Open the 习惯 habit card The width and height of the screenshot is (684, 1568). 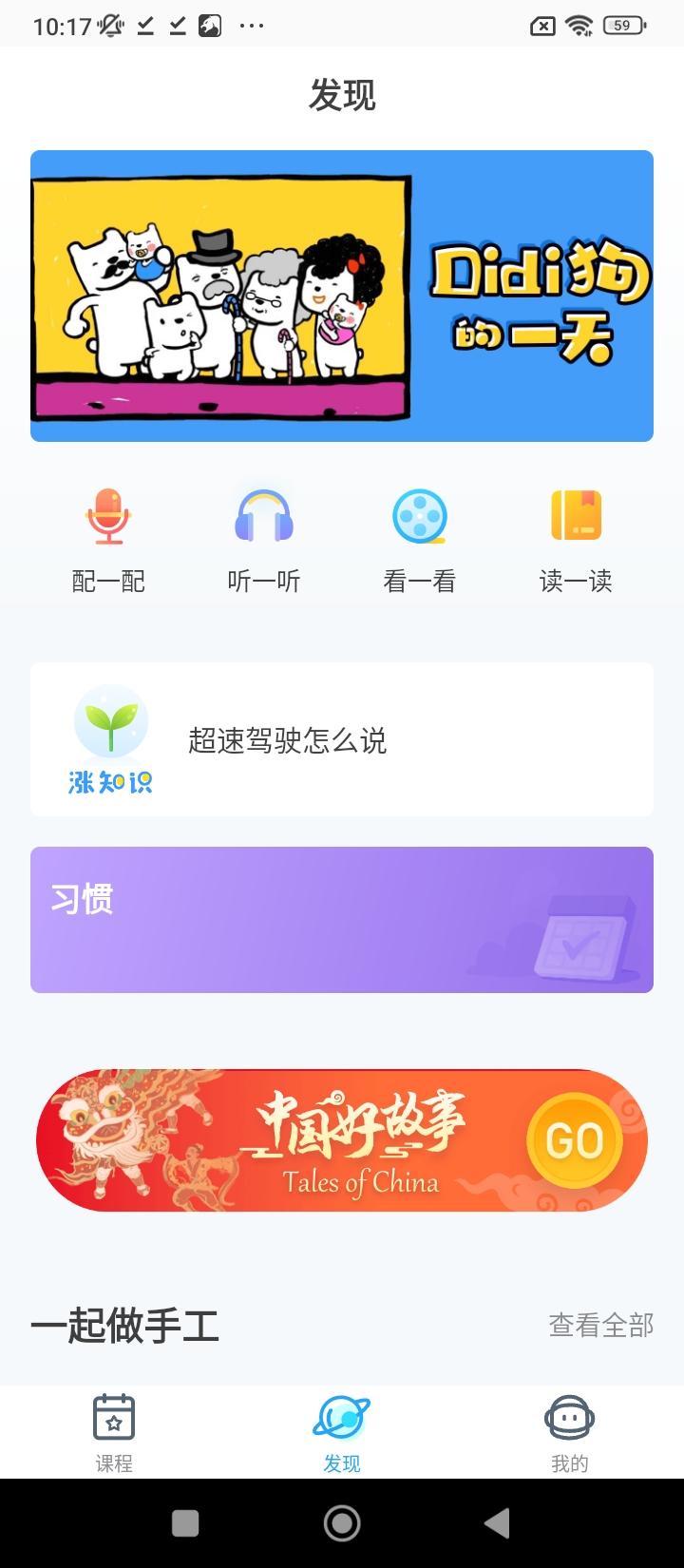341,919
